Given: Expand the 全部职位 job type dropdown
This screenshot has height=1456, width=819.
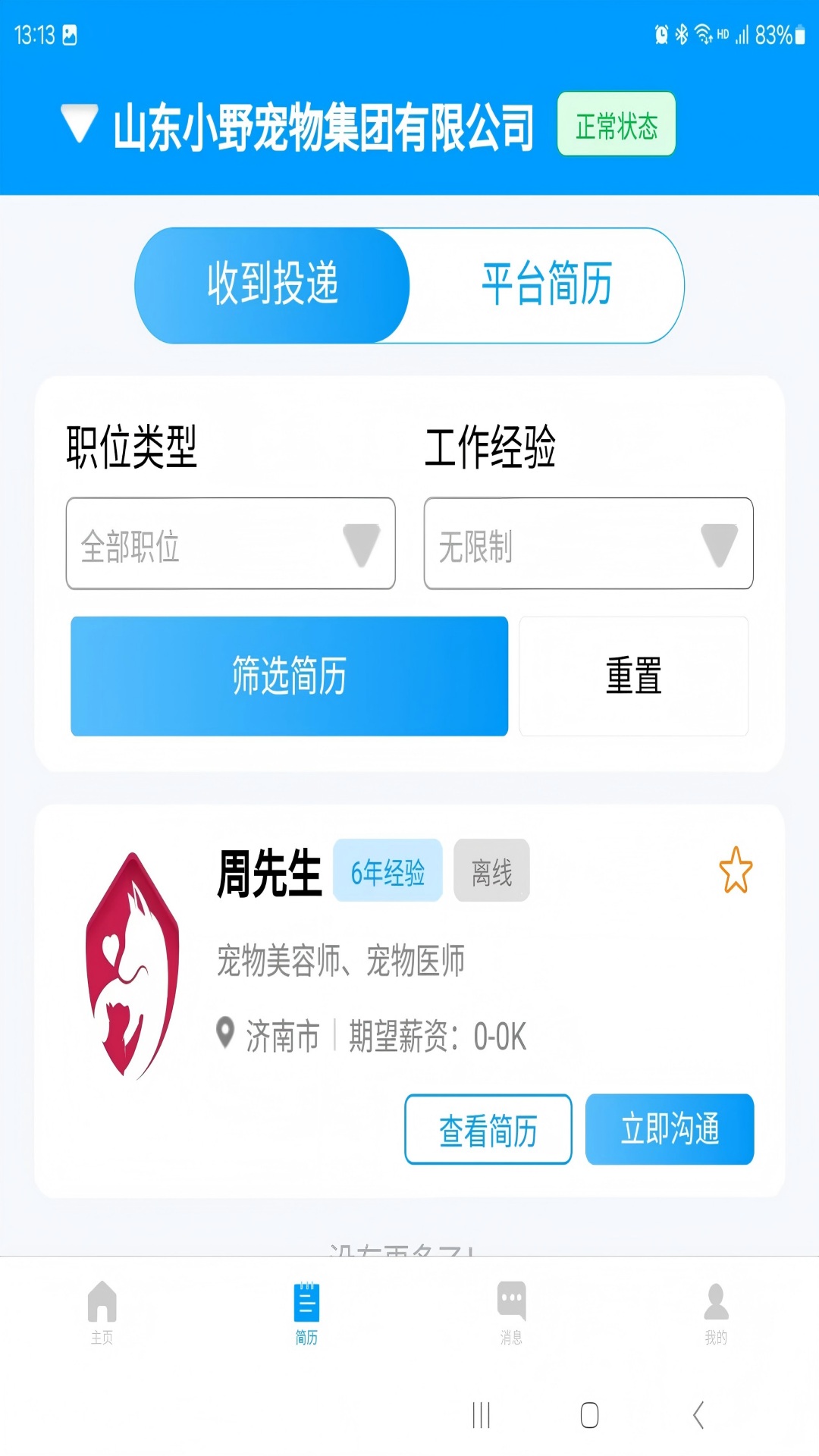Looking at the screenshot, I should (230, 543).
